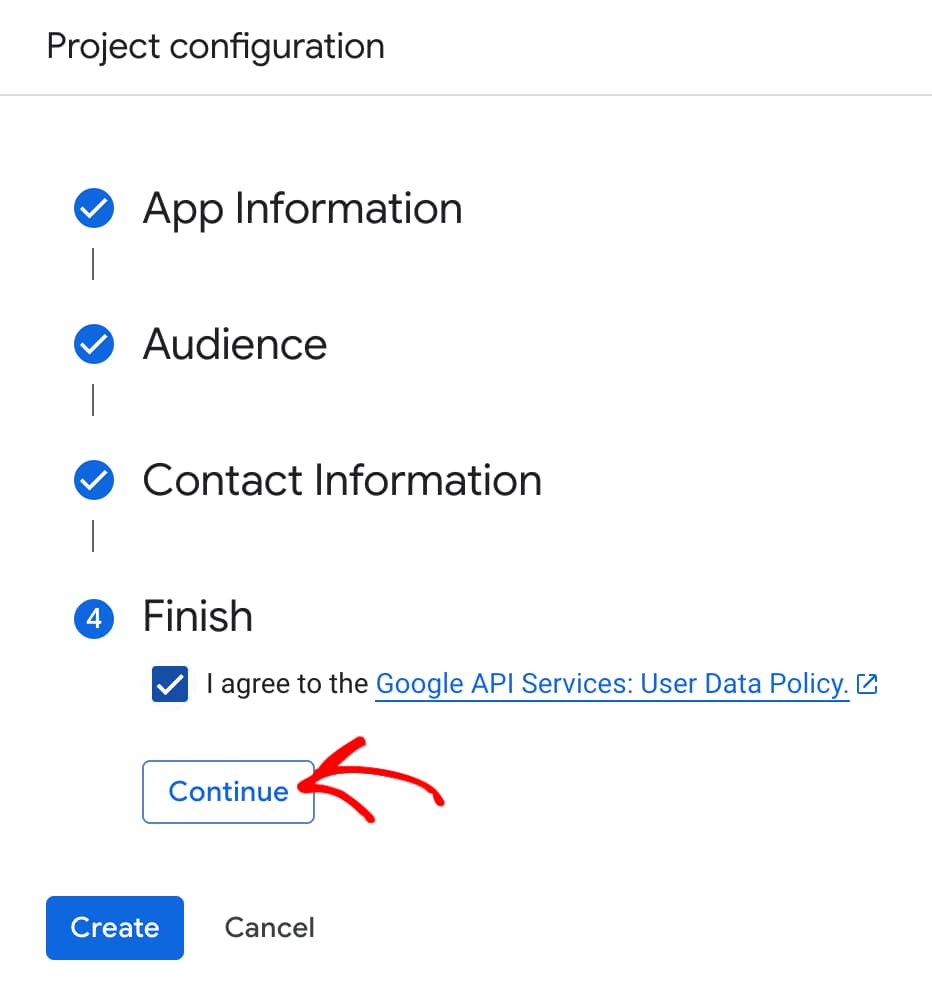
Task: Open the Google API Services User Data Policy link
Action: pyautogui.click(x=614, y=683)
